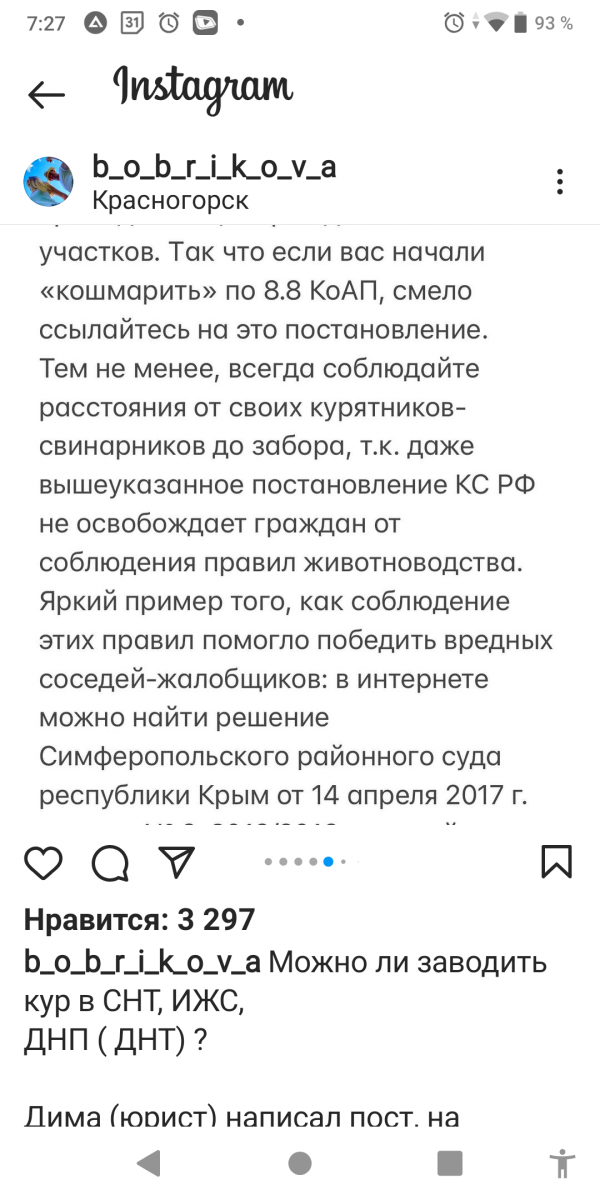Open recent apps from navigation bar
This screenshot has height=1200, width=600.
coord(450,1163)
